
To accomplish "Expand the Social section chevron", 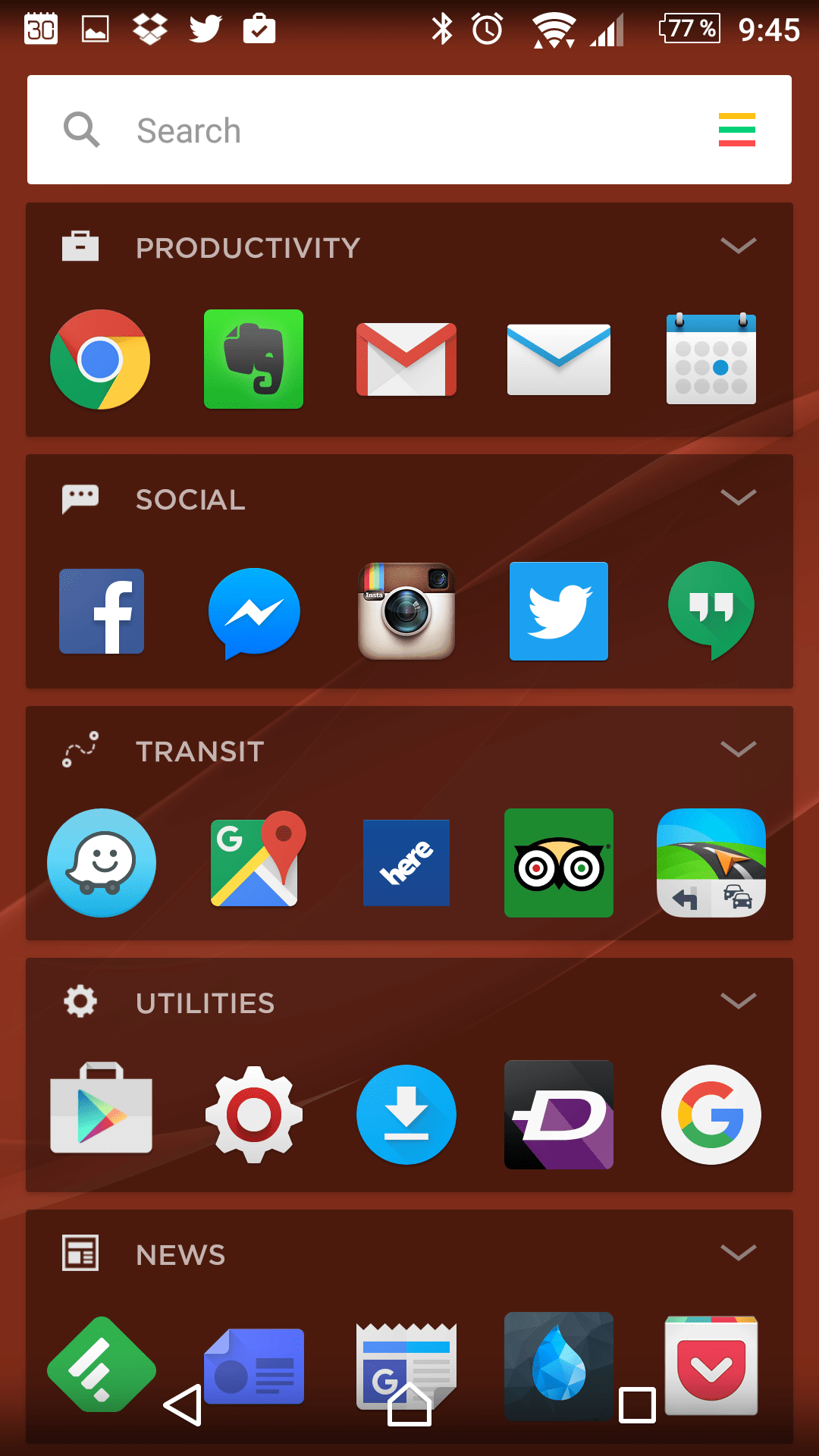I will point(738,497).
